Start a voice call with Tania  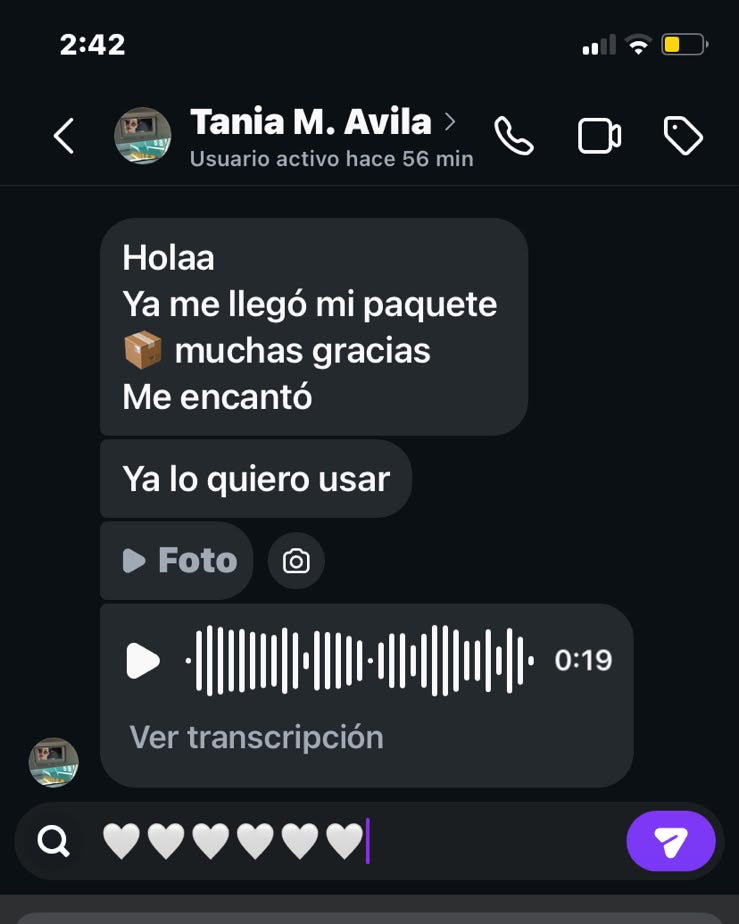click(x=514, y=136)
